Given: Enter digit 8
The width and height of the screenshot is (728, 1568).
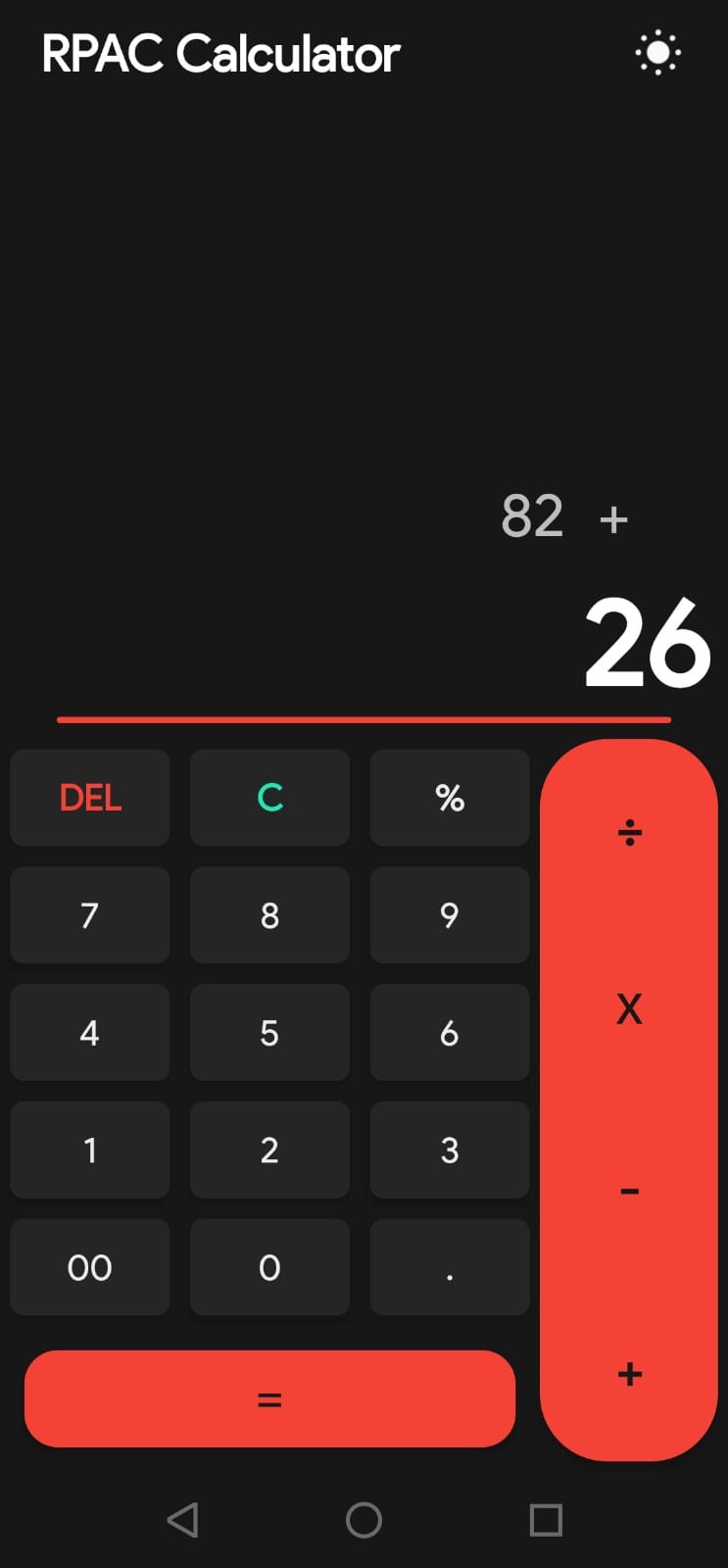Looking at the screenshot, I should [x=269, y=915].
